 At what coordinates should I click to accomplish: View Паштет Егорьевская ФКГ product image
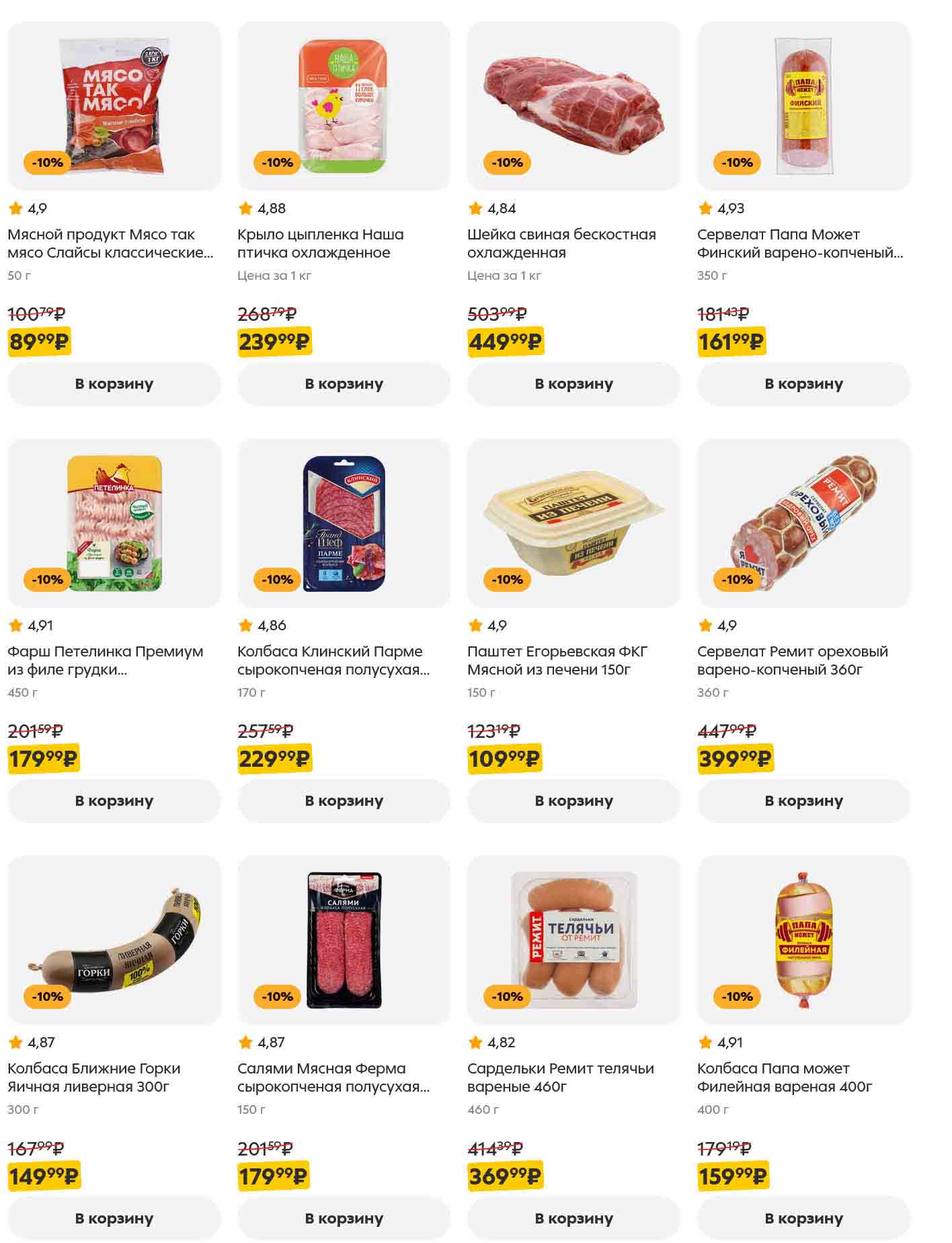click(x=574, y=523)
